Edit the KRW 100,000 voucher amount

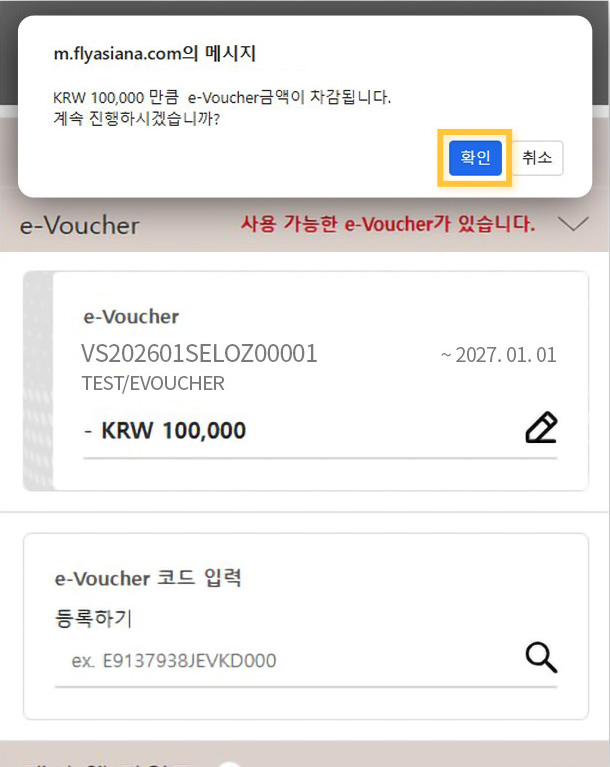pos(541,429)
